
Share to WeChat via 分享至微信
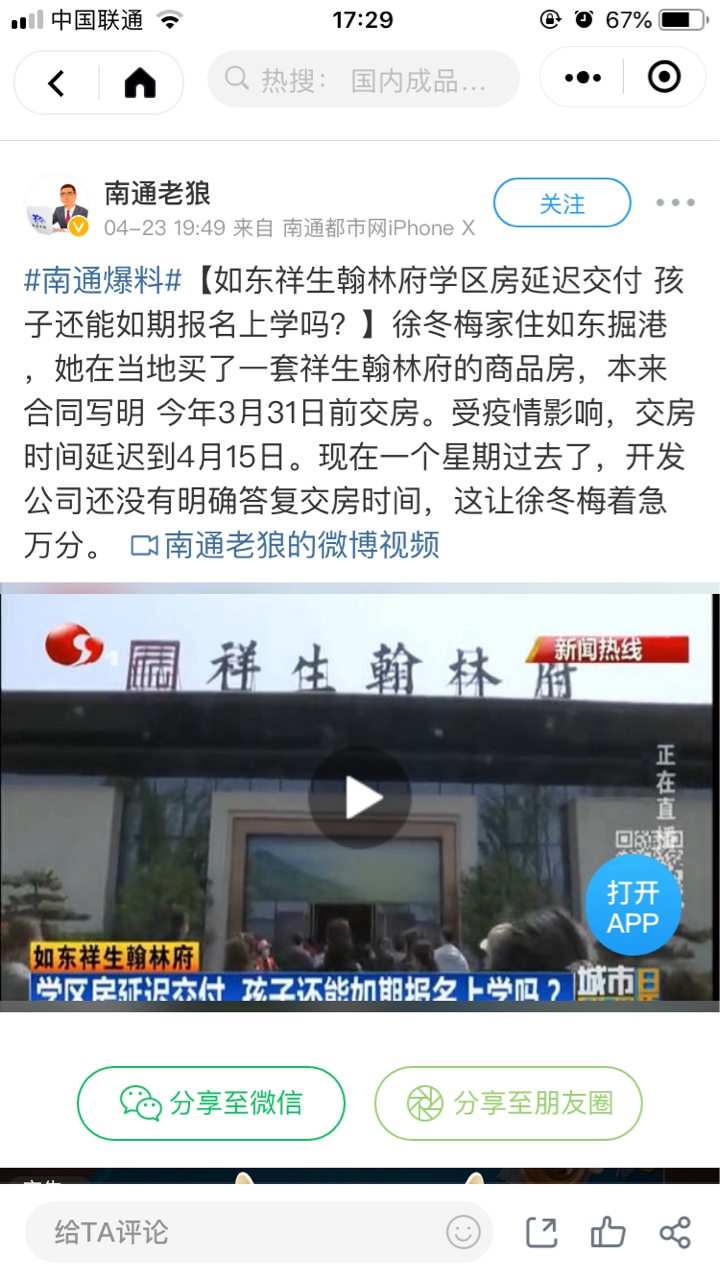pos(211,1103)
